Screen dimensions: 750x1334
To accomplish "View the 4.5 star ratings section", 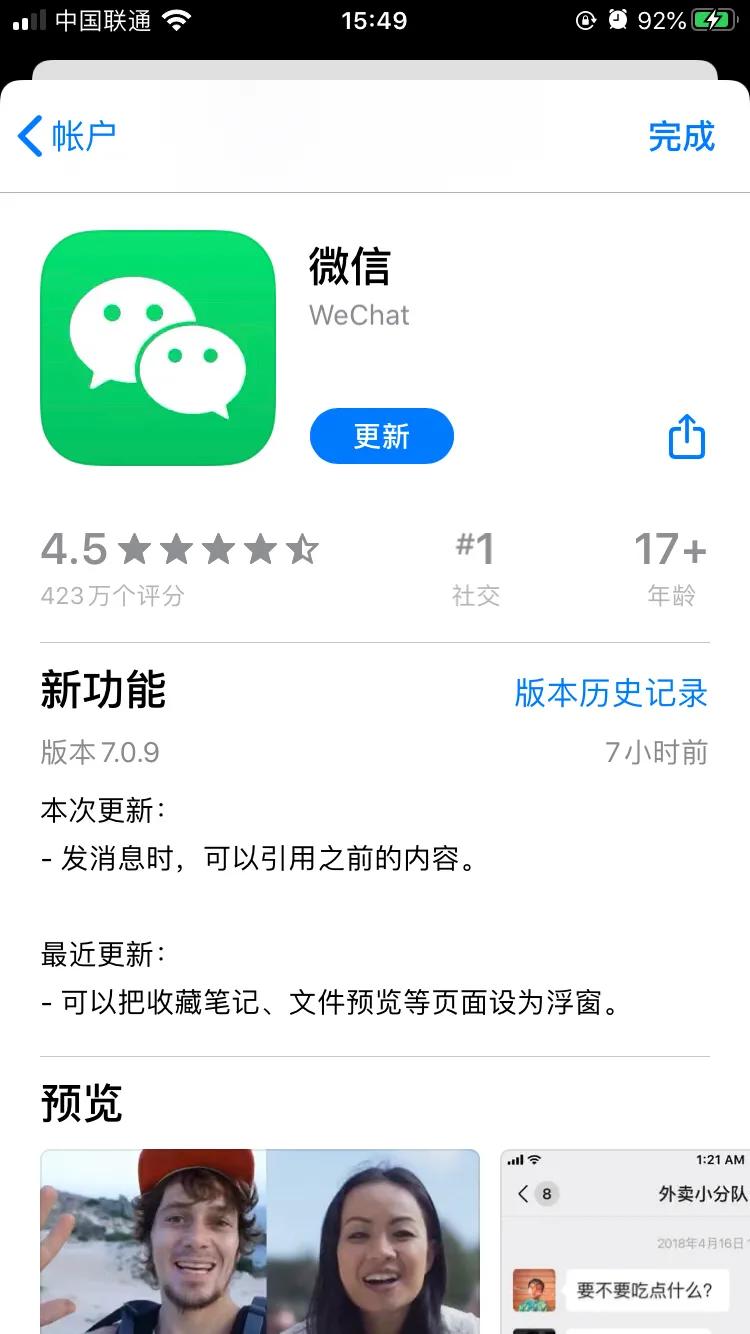I will (x=180, y=566).
